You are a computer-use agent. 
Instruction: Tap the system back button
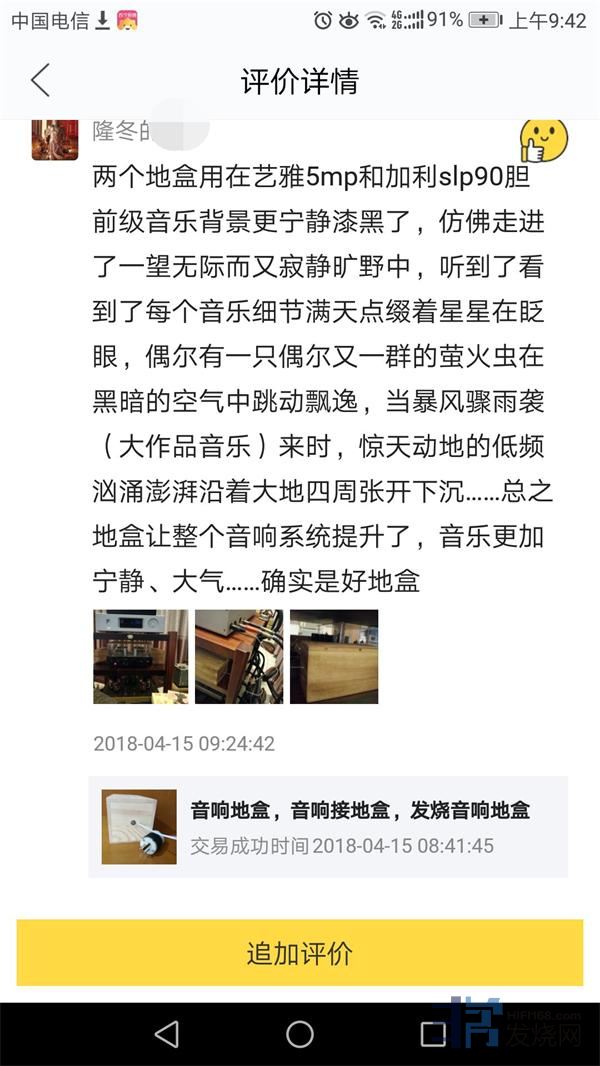coord(167,1034)
